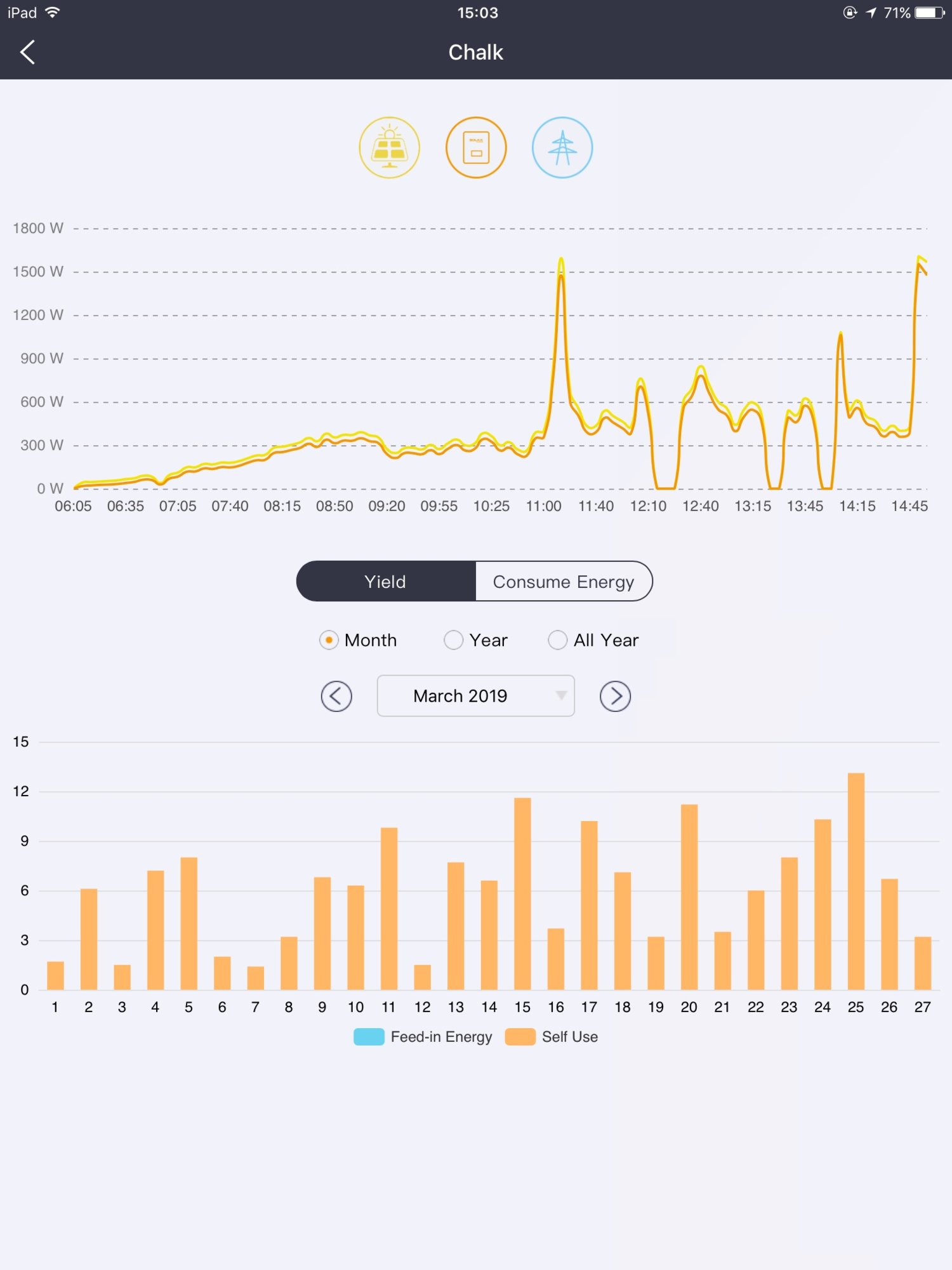Select the Month radio option

coord(329,640)
